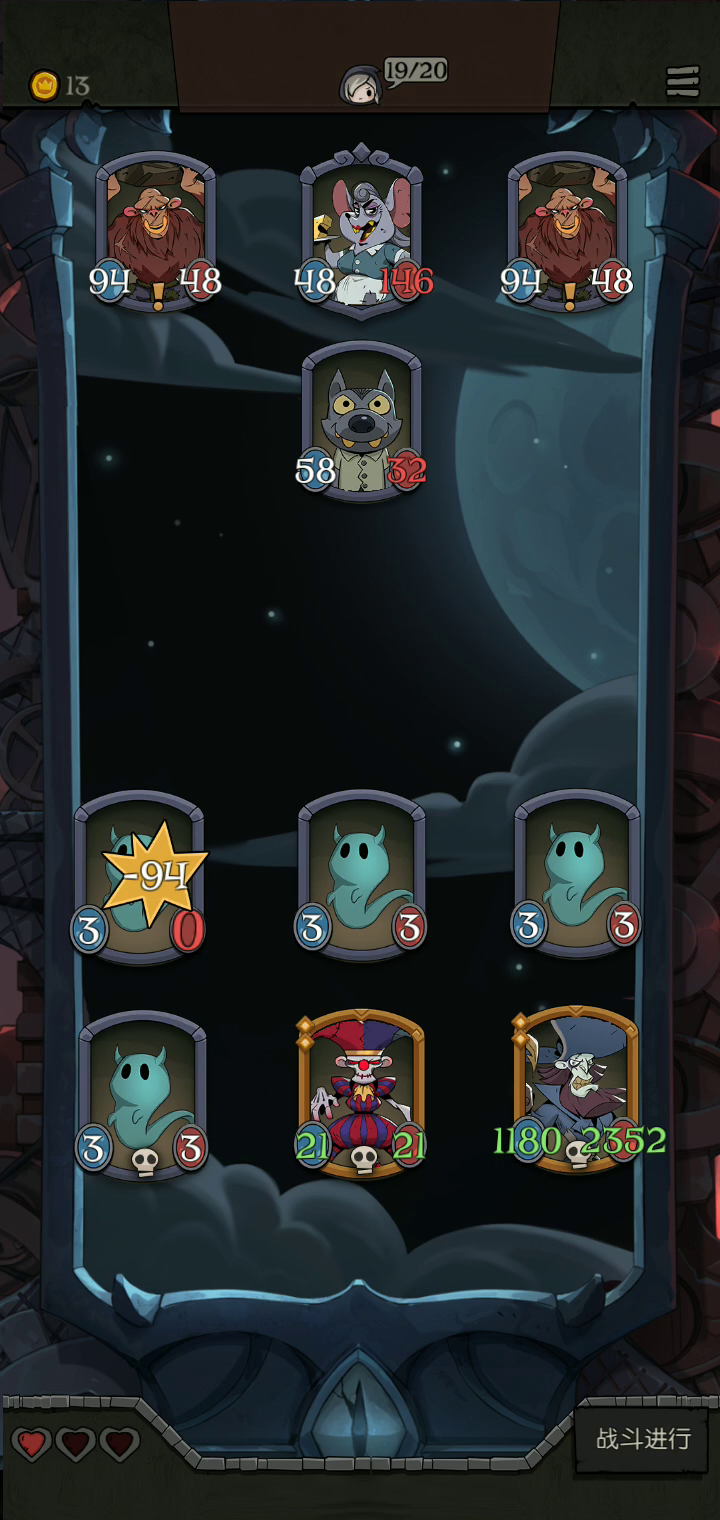This screenshot has width=720, height=1520.
Task: Select the pirate card with 1180 and 2352
Action: (x=577, y=1090)
